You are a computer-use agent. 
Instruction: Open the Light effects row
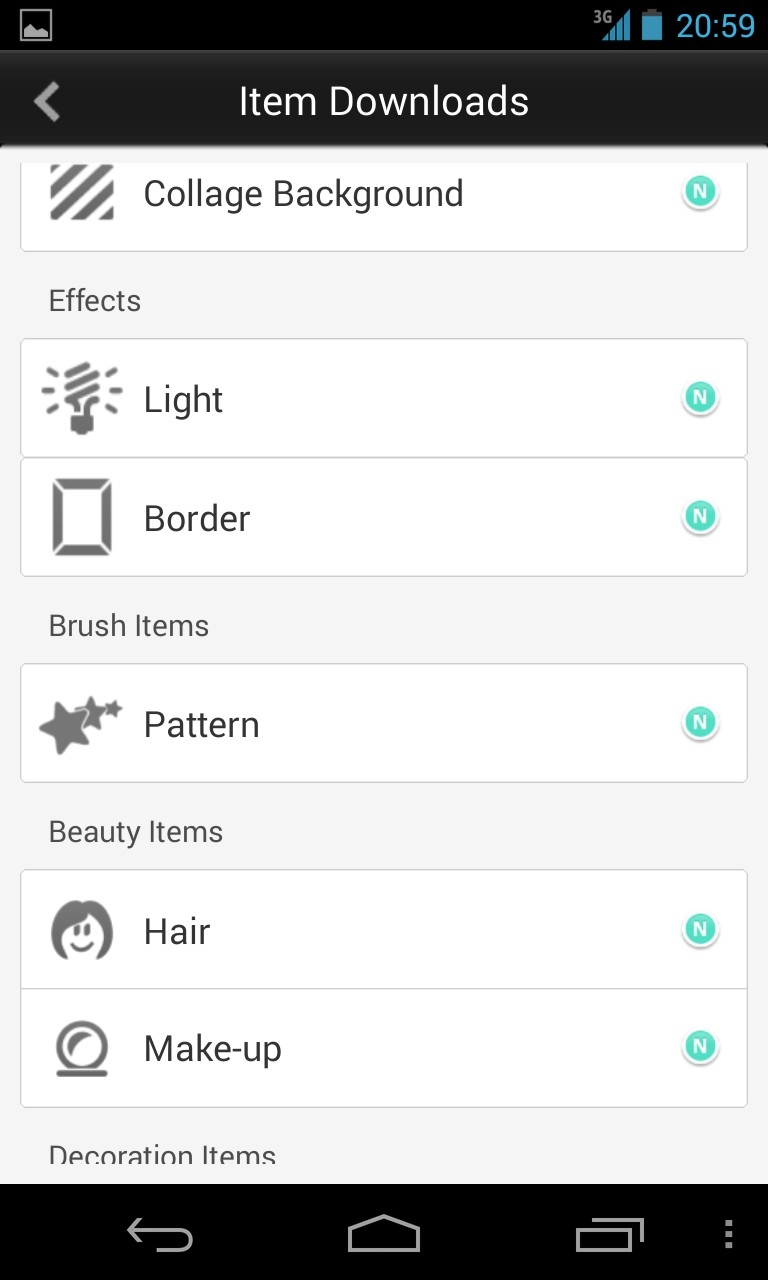tap(384, 398)
